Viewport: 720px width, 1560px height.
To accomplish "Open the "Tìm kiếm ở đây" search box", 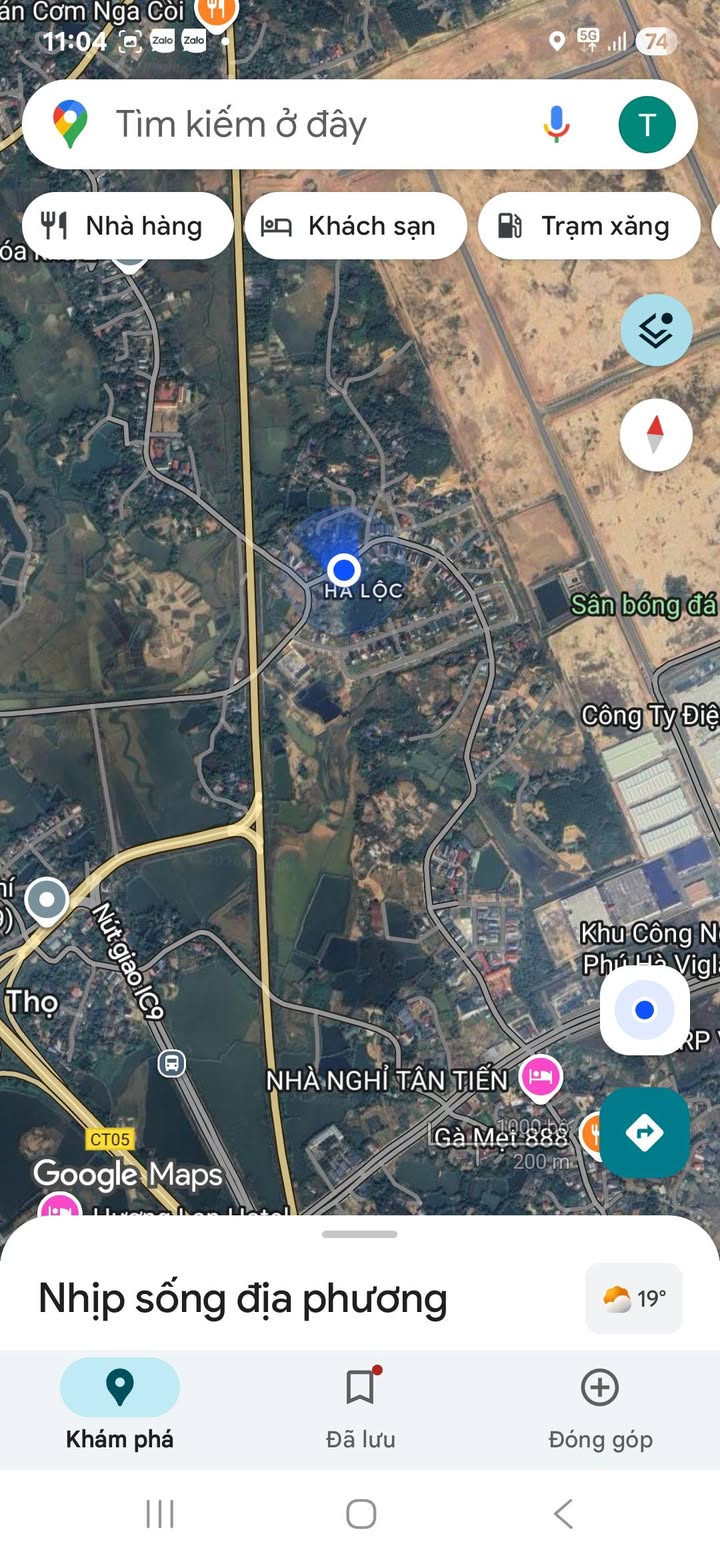I will tap(300, 125).
